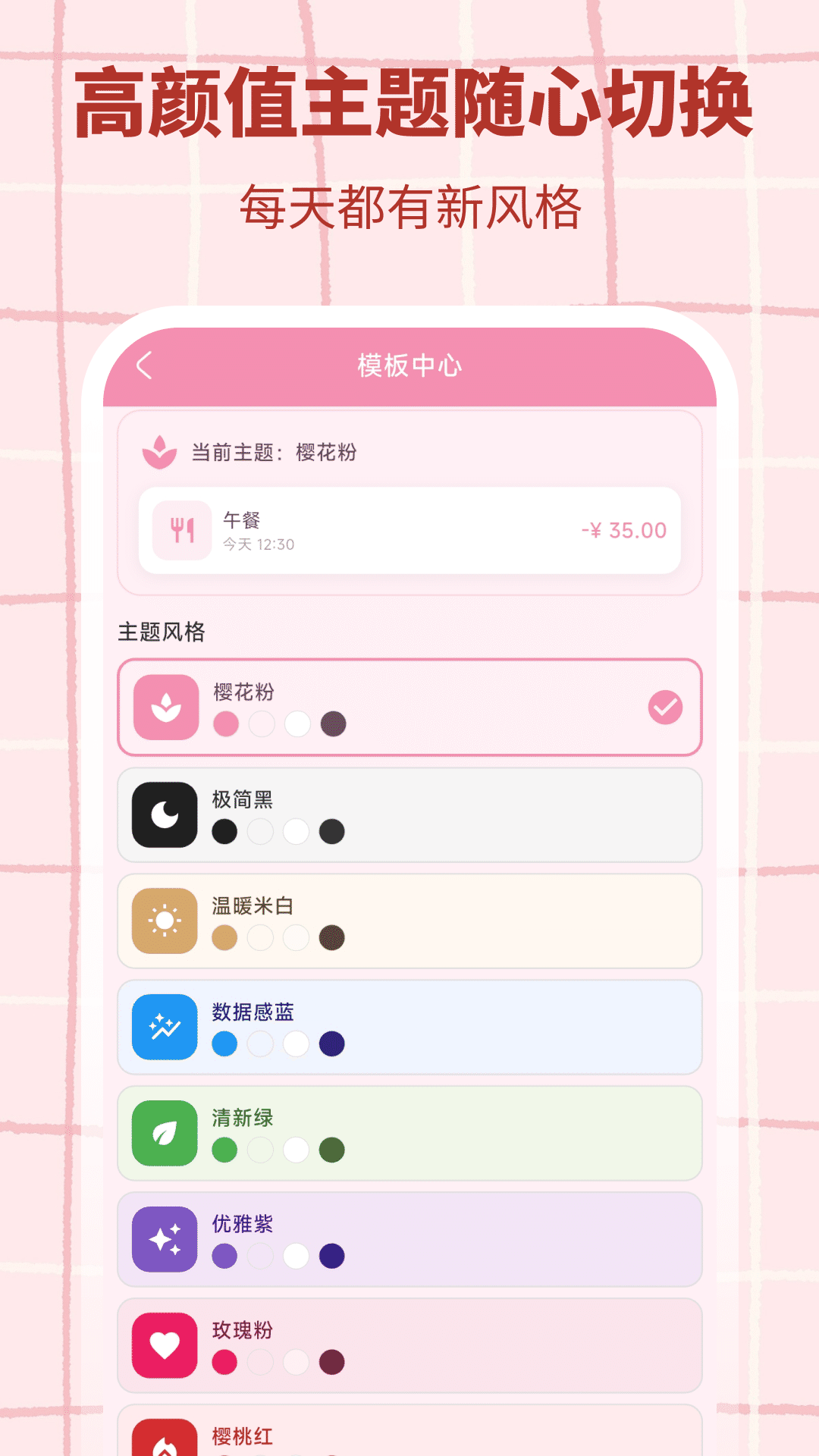
Task: Select the 主题风格 section header
Action: (160, 629)
